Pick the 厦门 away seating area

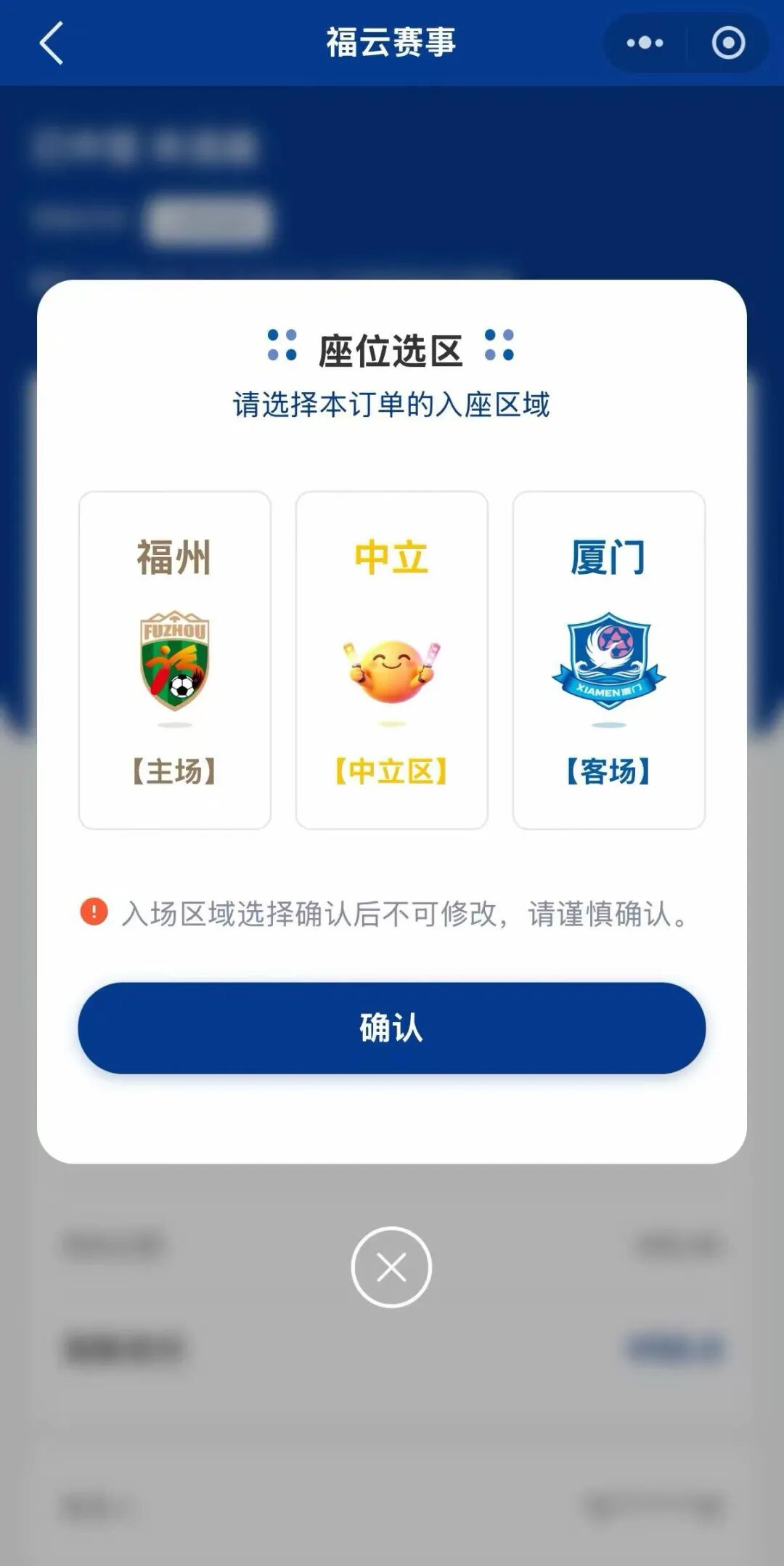pyautogui.click(x=608, y=660)
